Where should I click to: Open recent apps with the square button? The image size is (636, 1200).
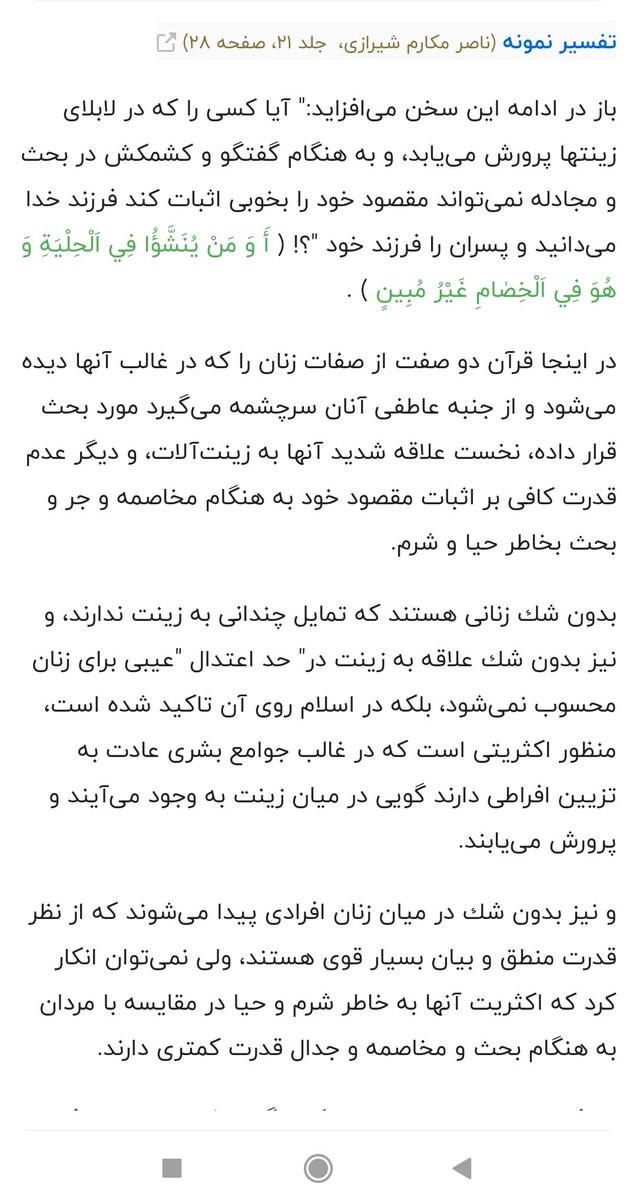click(172, 1167)
